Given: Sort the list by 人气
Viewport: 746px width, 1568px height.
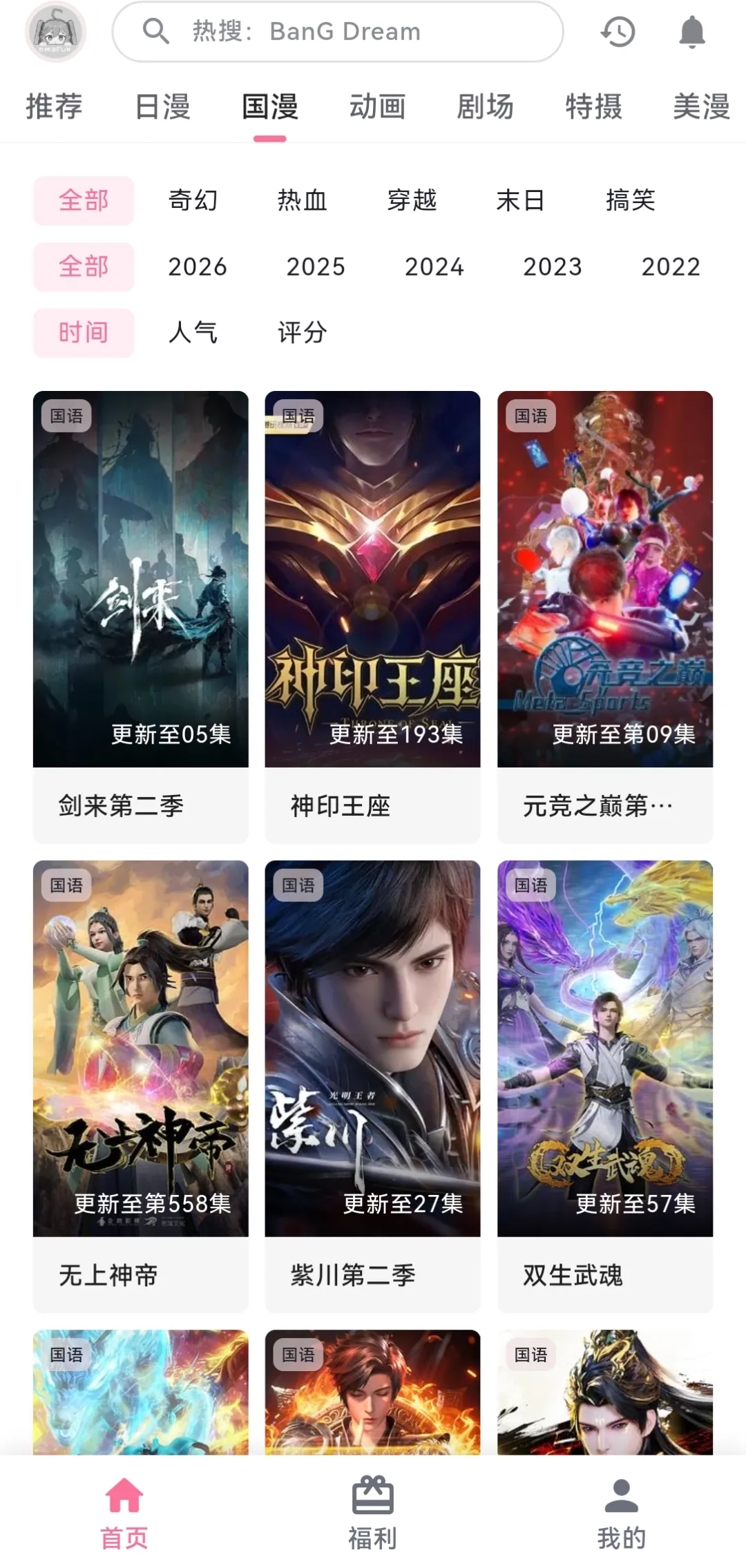Looking at the screenshot, I should click(x=193, y=332).
